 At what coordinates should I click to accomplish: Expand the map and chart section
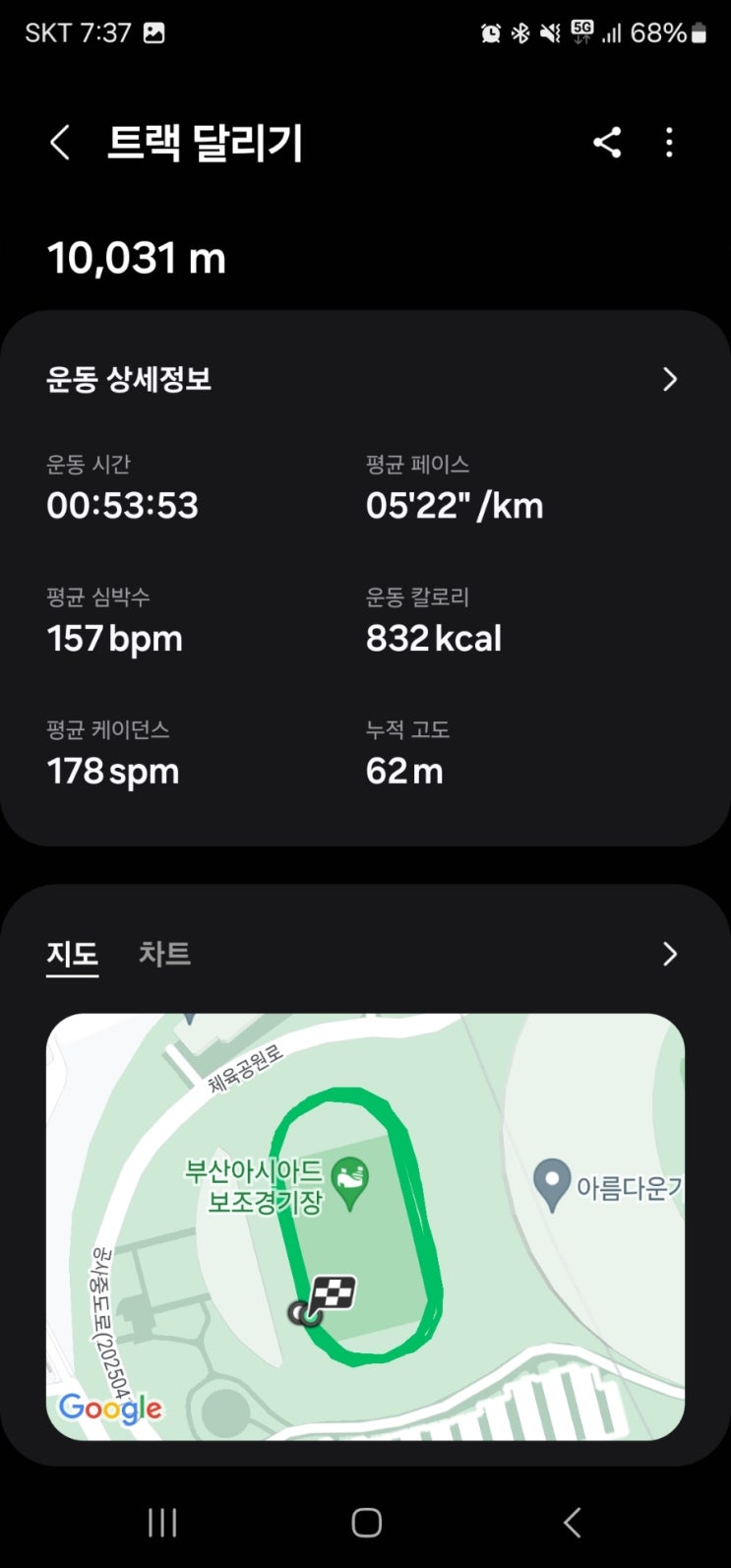(669, 954)
